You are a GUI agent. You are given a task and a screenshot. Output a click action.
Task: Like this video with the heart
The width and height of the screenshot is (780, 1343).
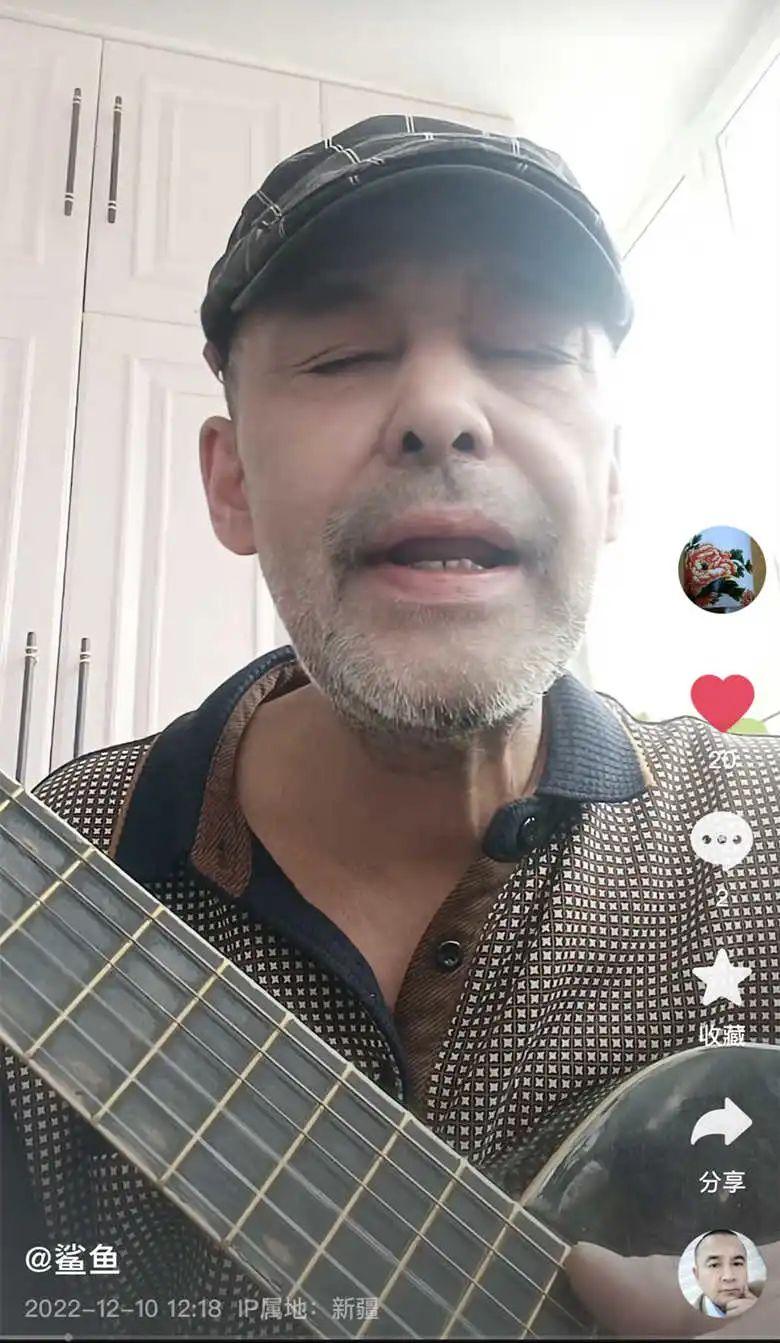pyautogui.click(x=722, y=702)
